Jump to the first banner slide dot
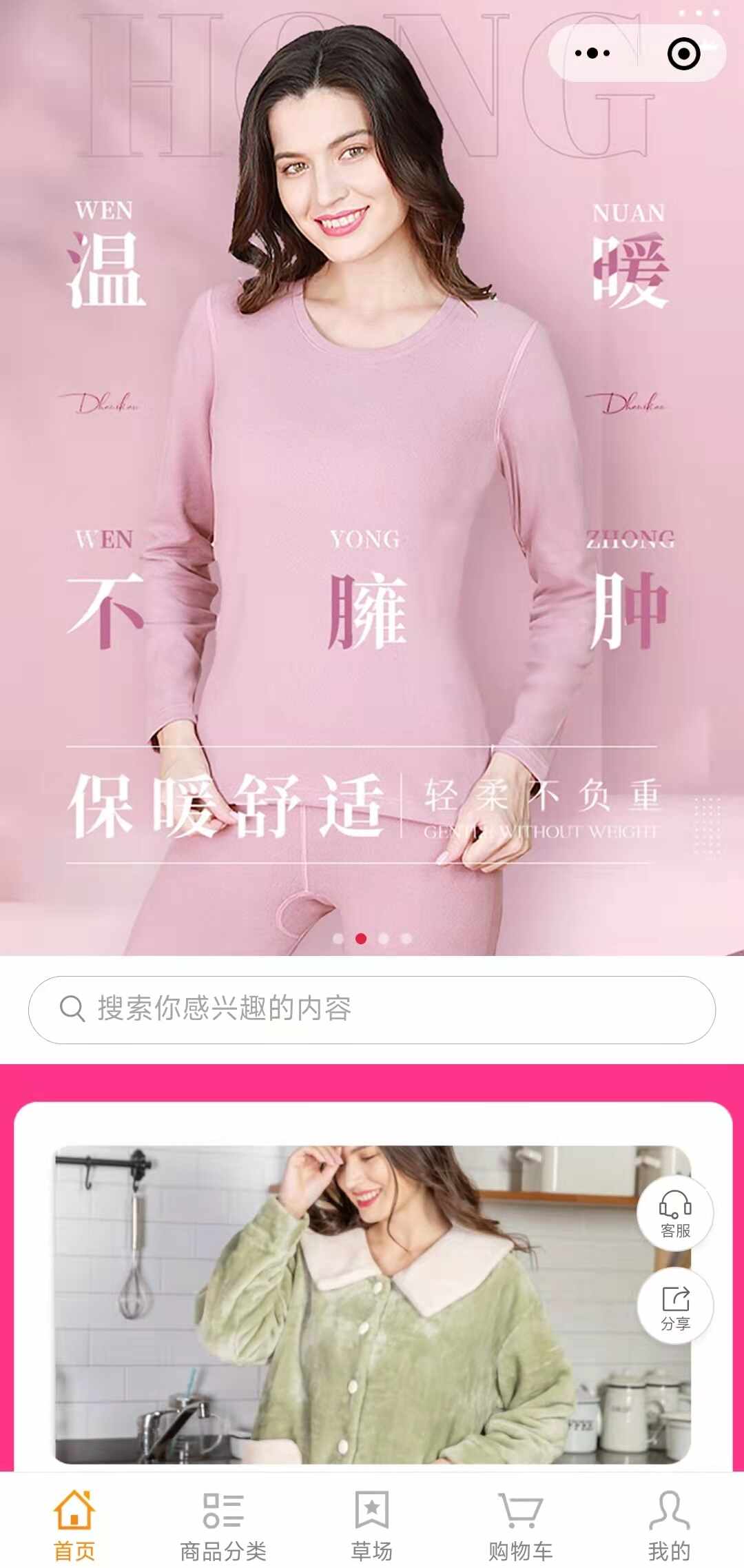744x1568 pixels. click(x=338, y=939)
